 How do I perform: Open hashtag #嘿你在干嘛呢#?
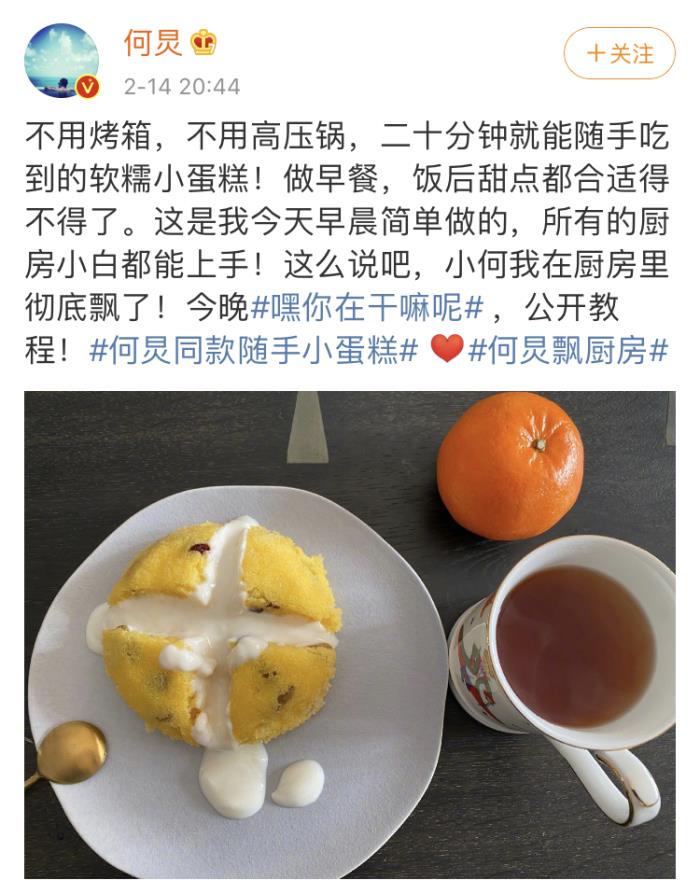click(368, 308)
